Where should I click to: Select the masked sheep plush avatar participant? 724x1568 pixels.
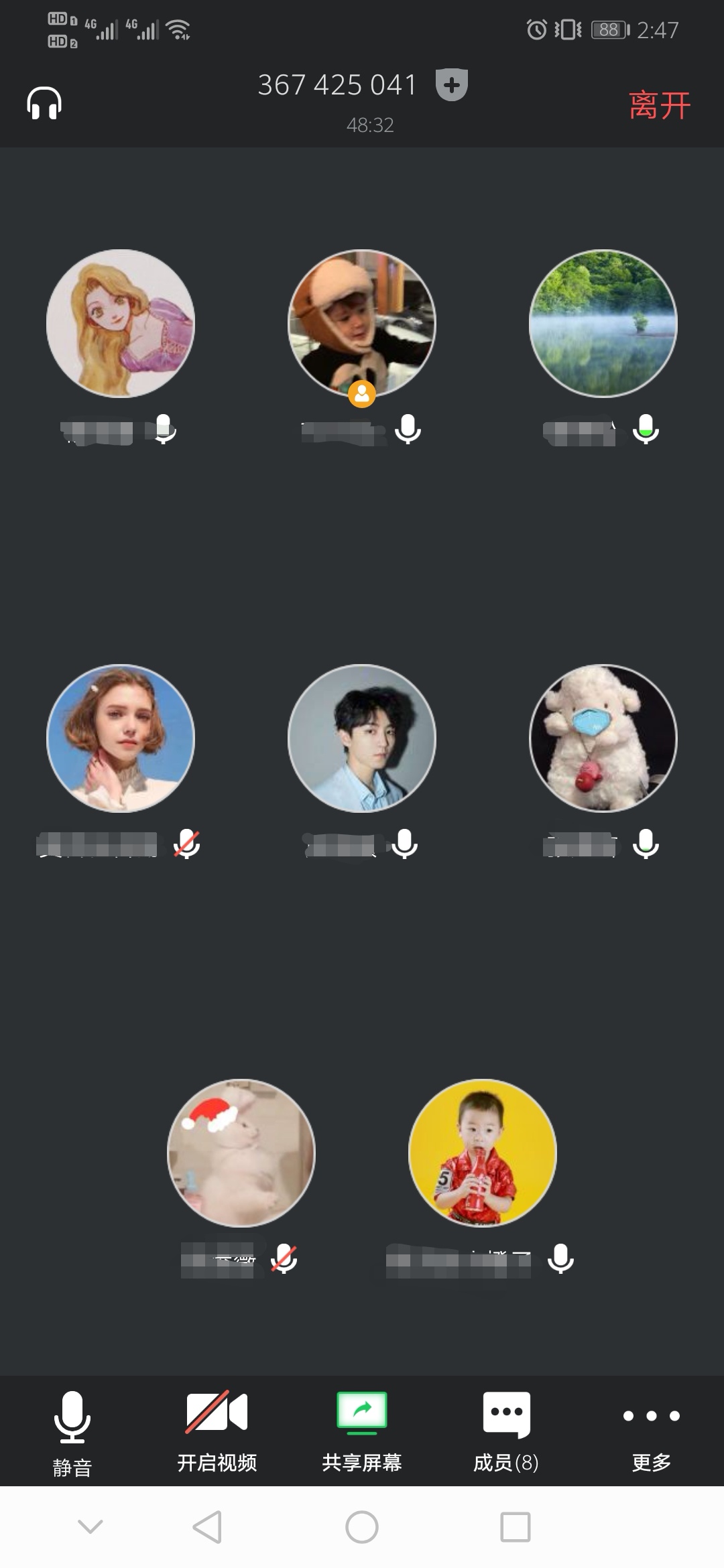(x=603, y=738)
